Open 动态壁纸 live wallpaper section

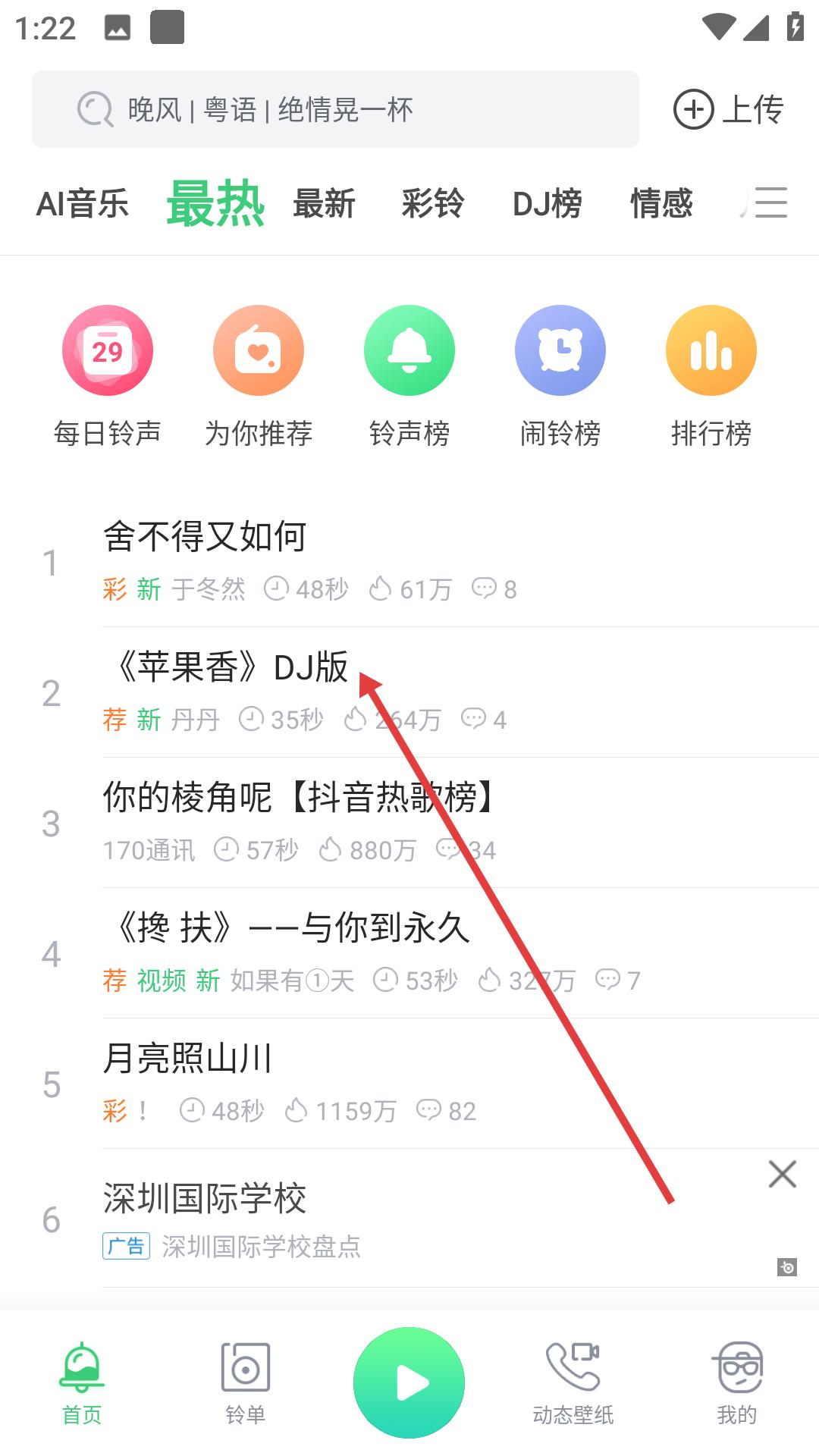tap(573, 1380)
